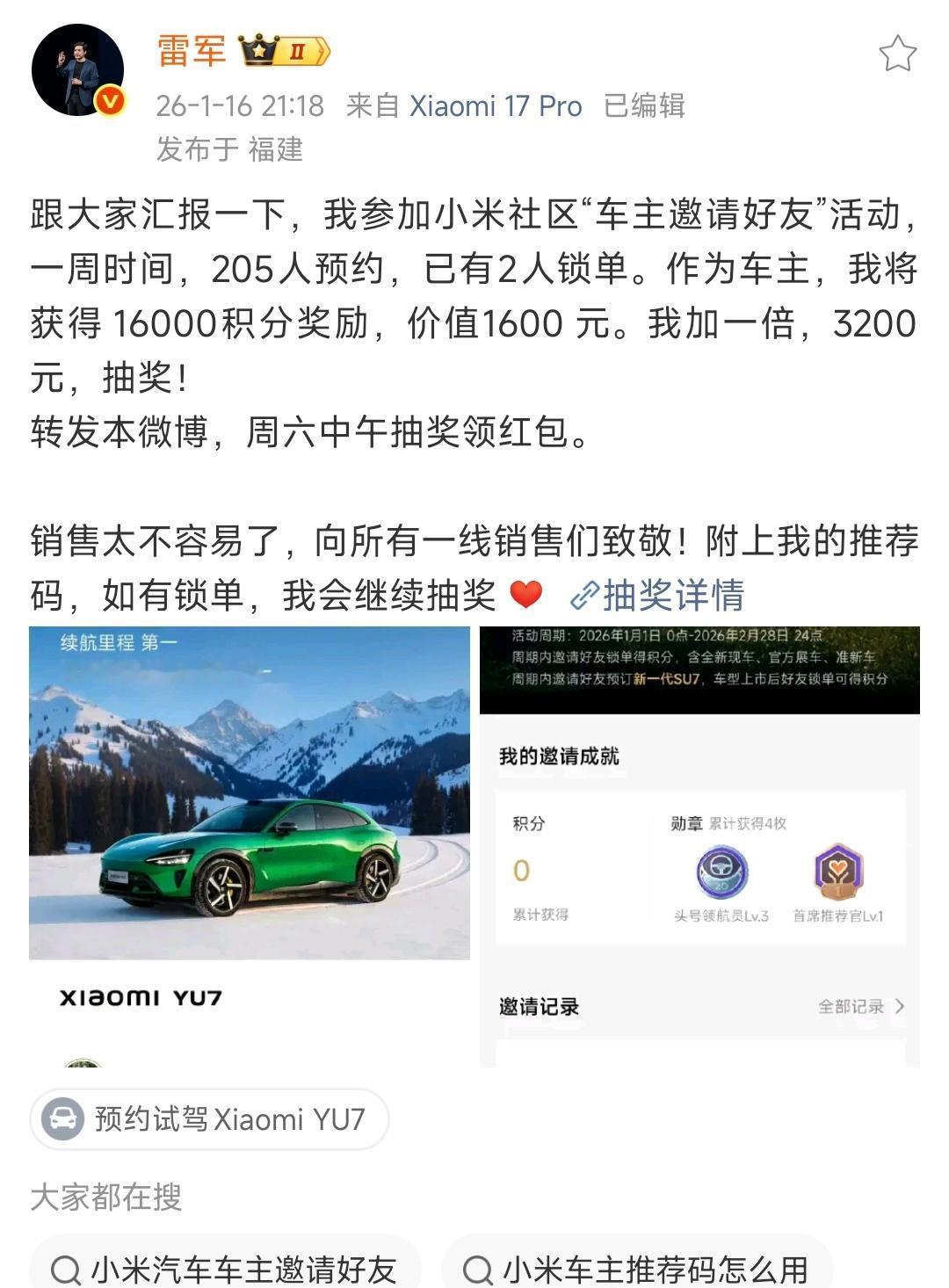The width and height of the screenshot is (949, 1288).
Task: Click the magnifier icon before 小米车主推荐码怎么用
Action: [479, 1267]
